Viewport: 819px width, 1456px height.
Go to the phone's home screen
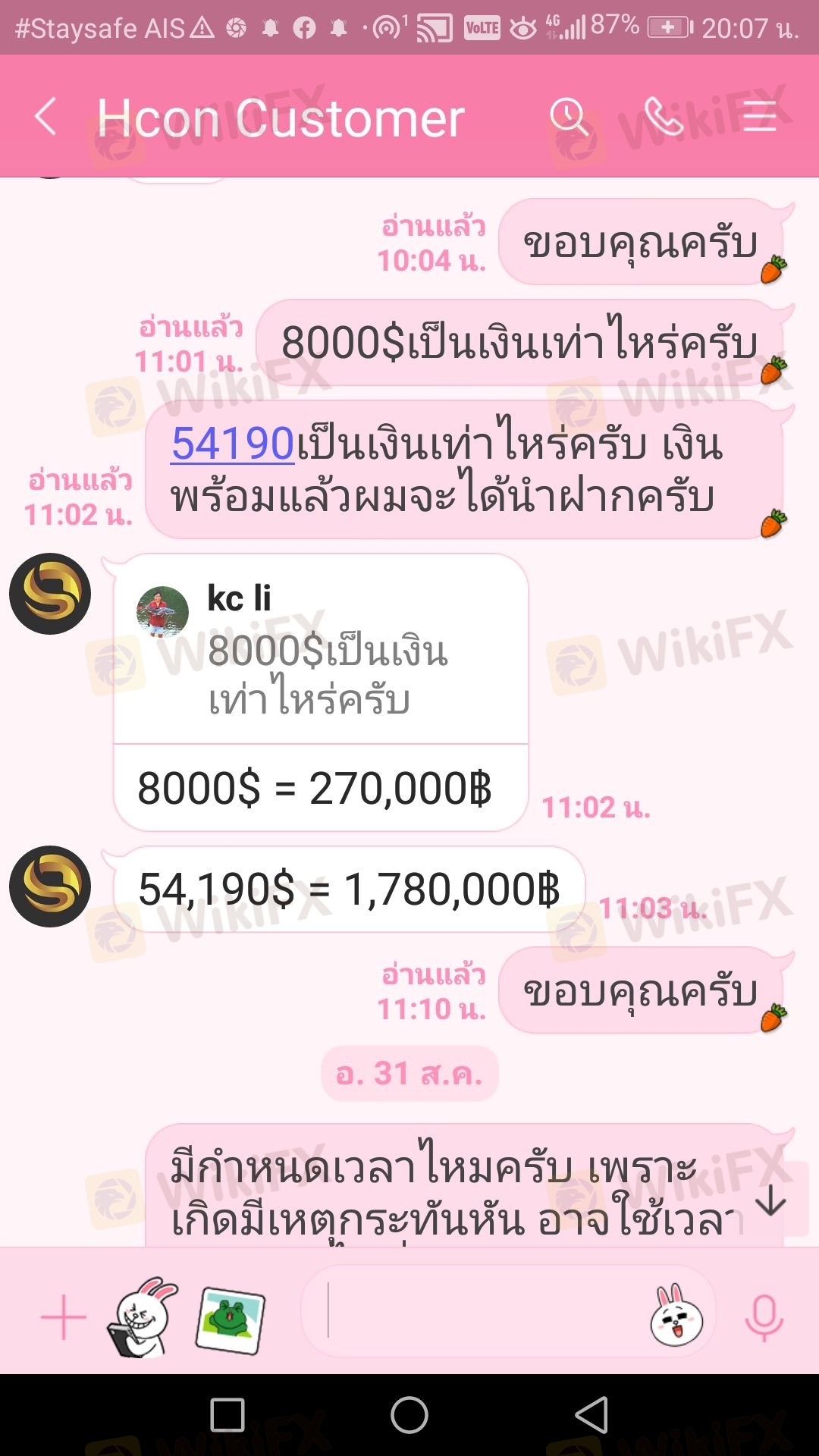point(409,1415)
